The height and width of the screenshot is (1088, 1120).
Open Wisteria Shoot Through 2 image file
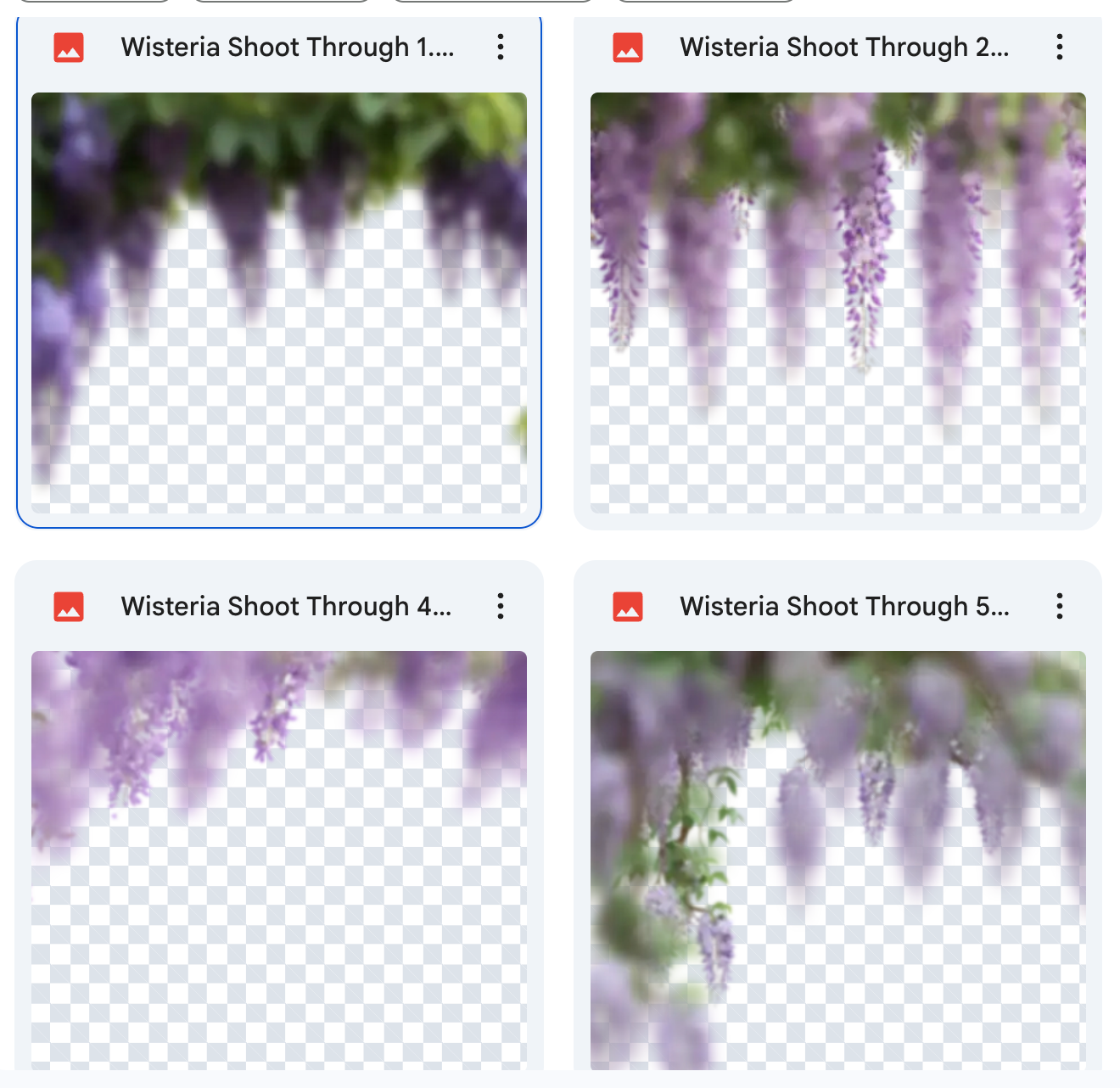(837, 302)
